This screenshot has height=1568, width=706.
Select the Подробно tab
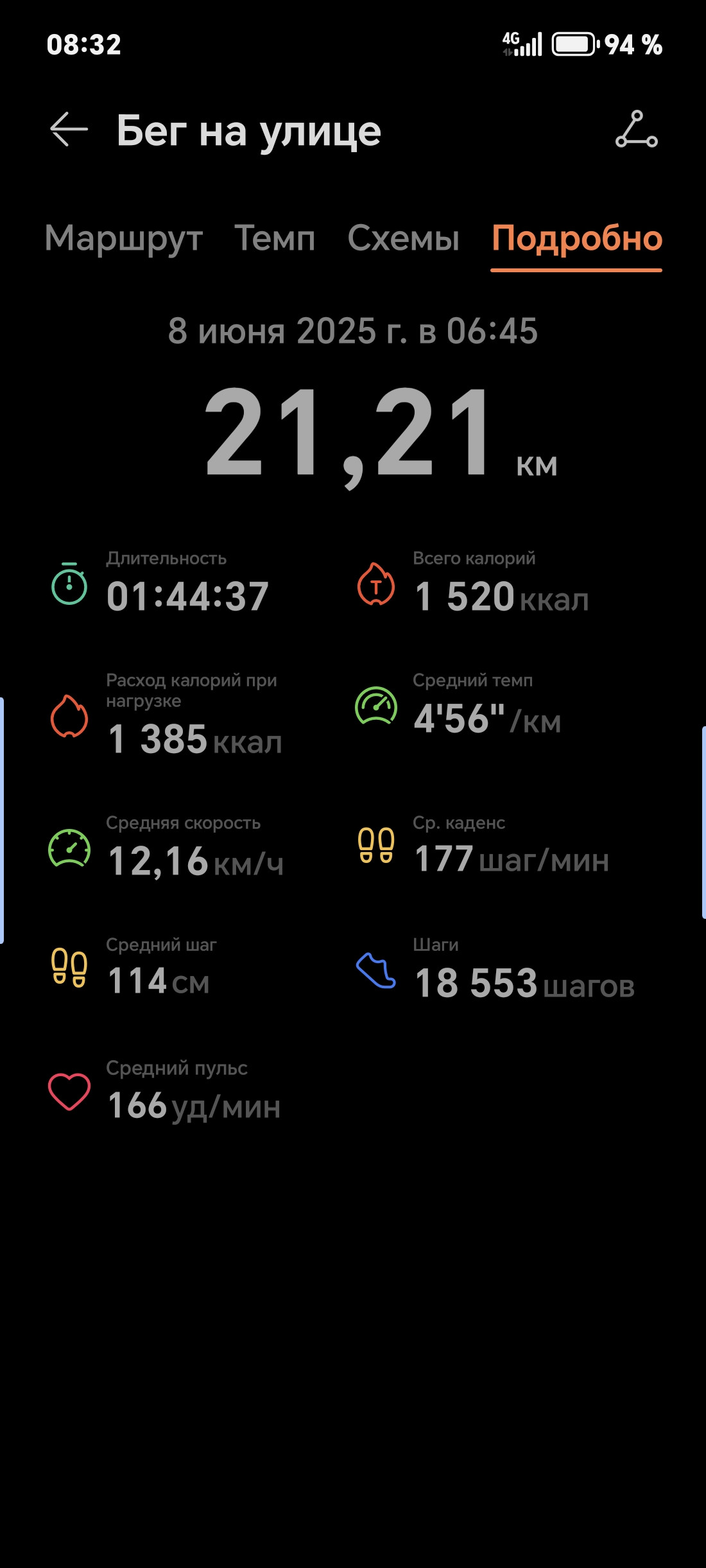(x=576, y=239)
